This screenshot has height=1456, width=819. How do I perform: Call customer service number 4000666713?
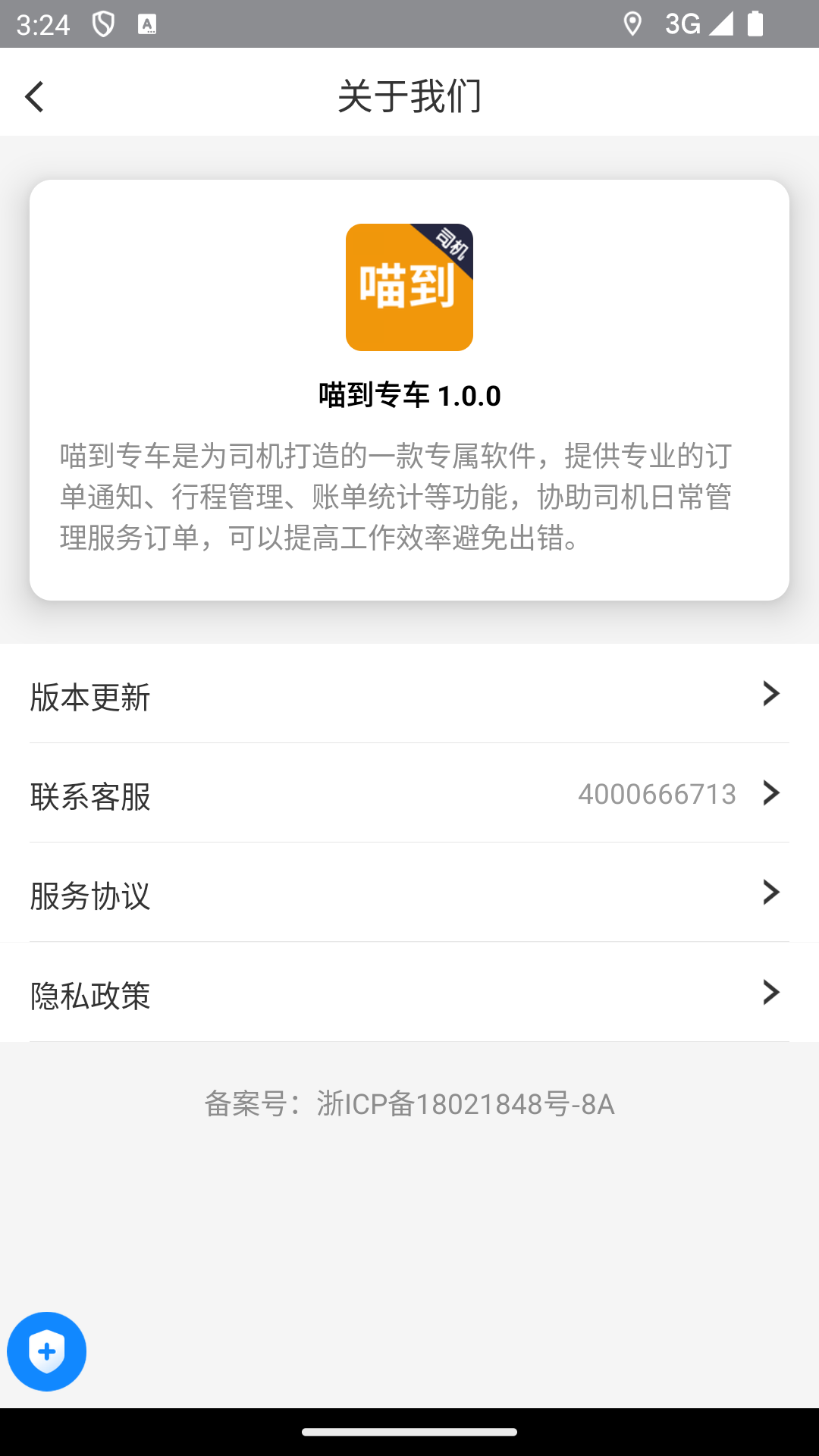(657, 795)
